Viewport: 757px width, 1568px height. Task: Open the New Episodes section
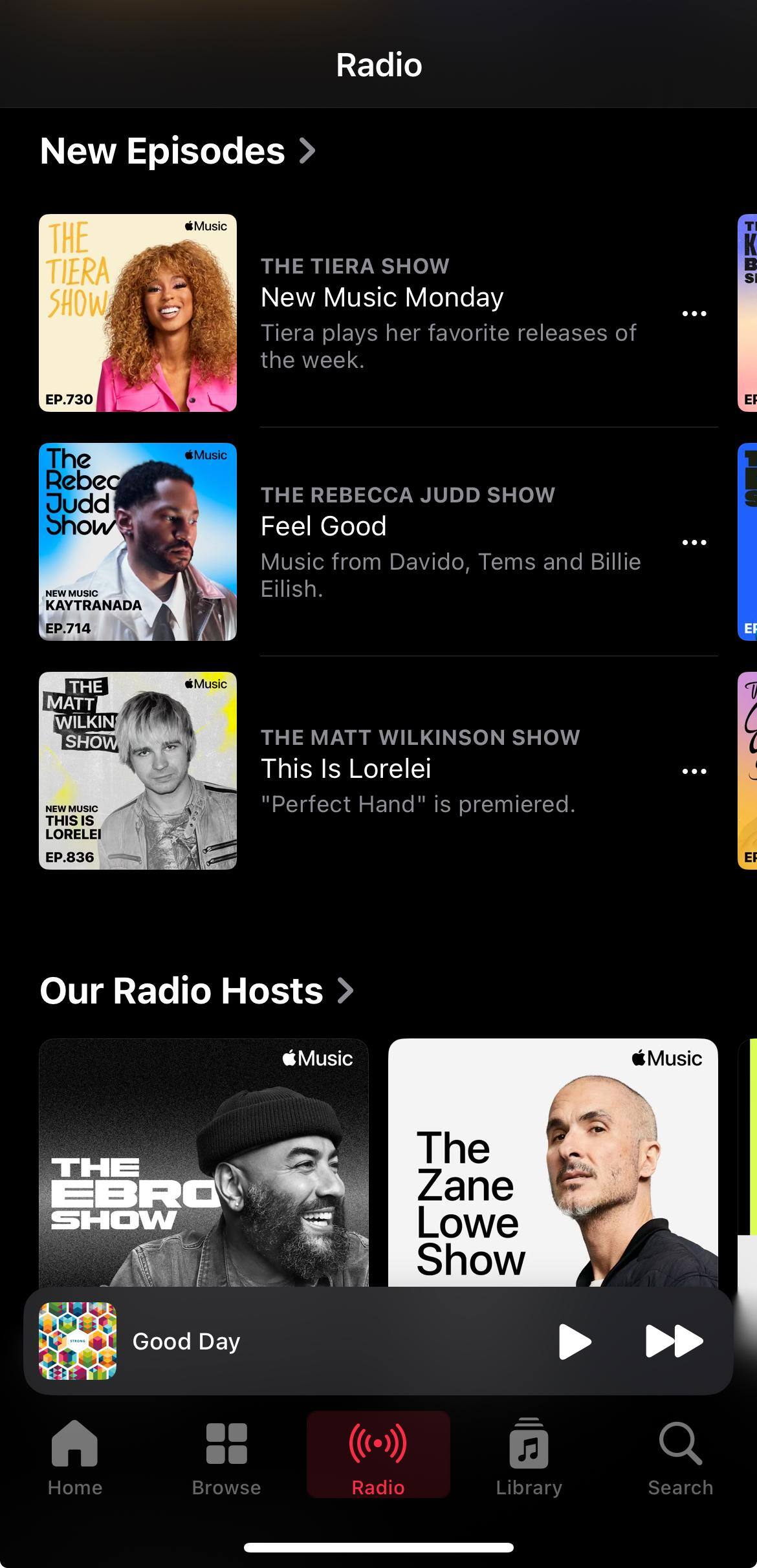[x=177, y=151]
